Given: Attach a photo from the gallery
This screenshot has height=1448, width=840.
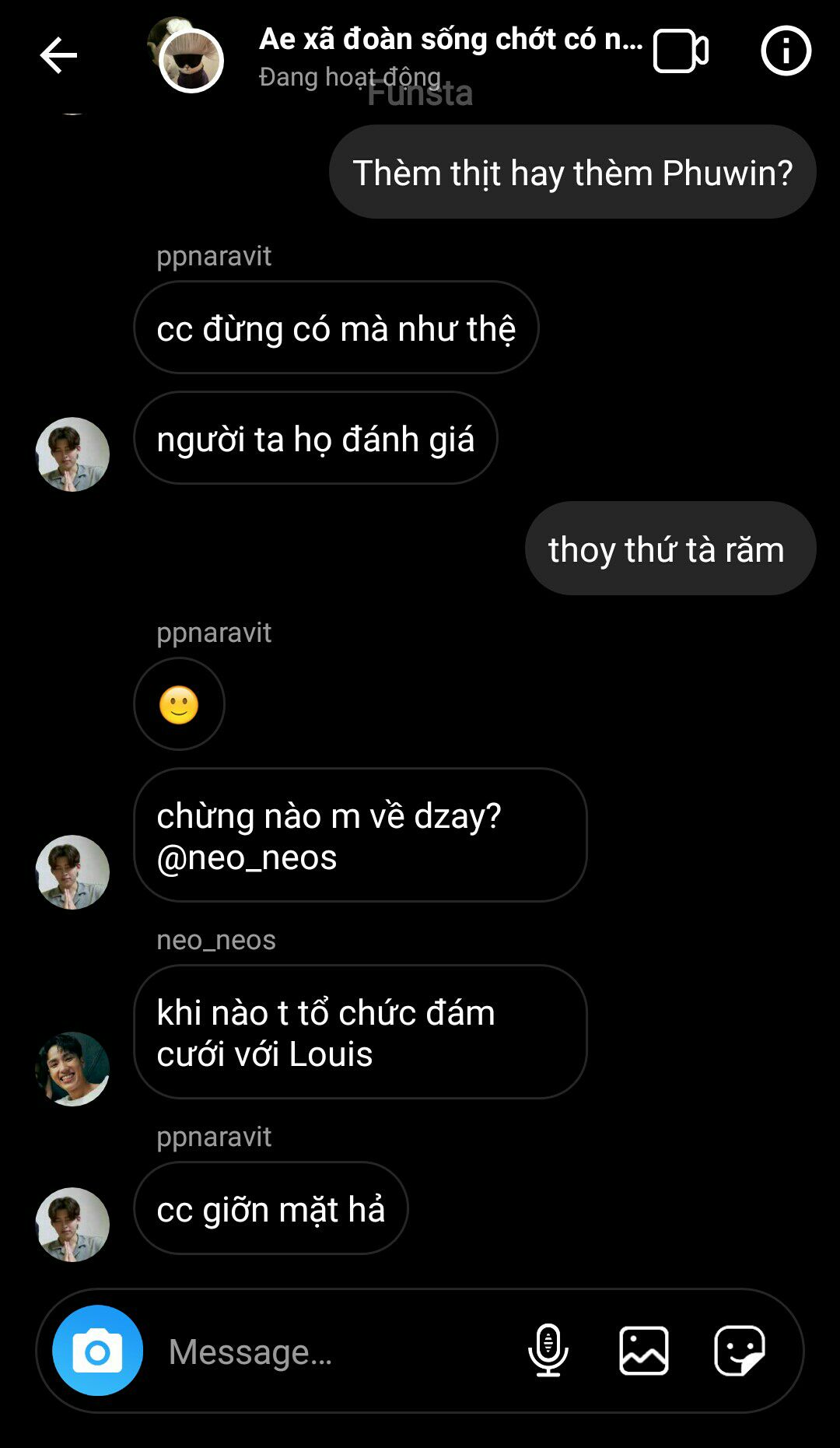Looking at the screenshot, I should coord(644,1351).
